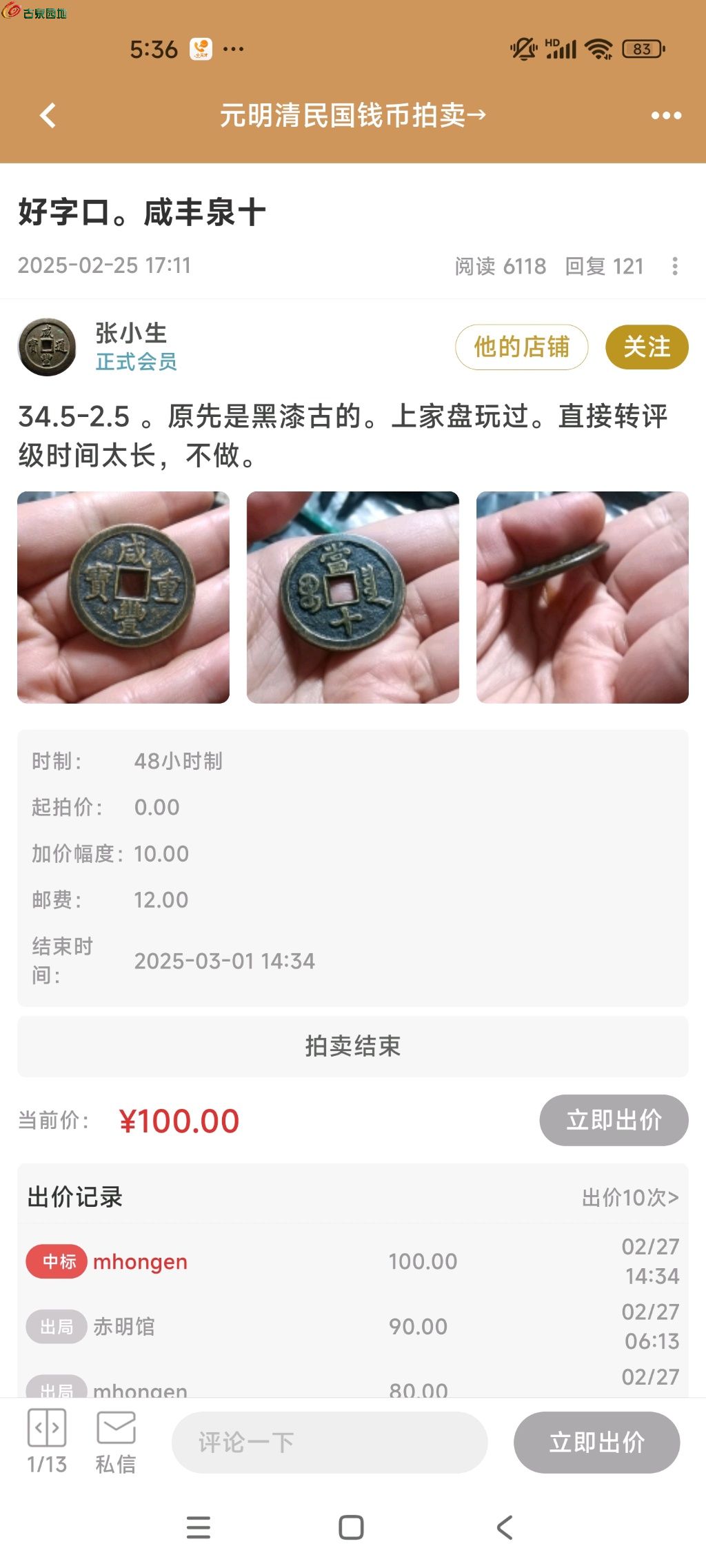The image size is (706, 1568).
Task: Open the coin edge photo
Action: (582, 597)
